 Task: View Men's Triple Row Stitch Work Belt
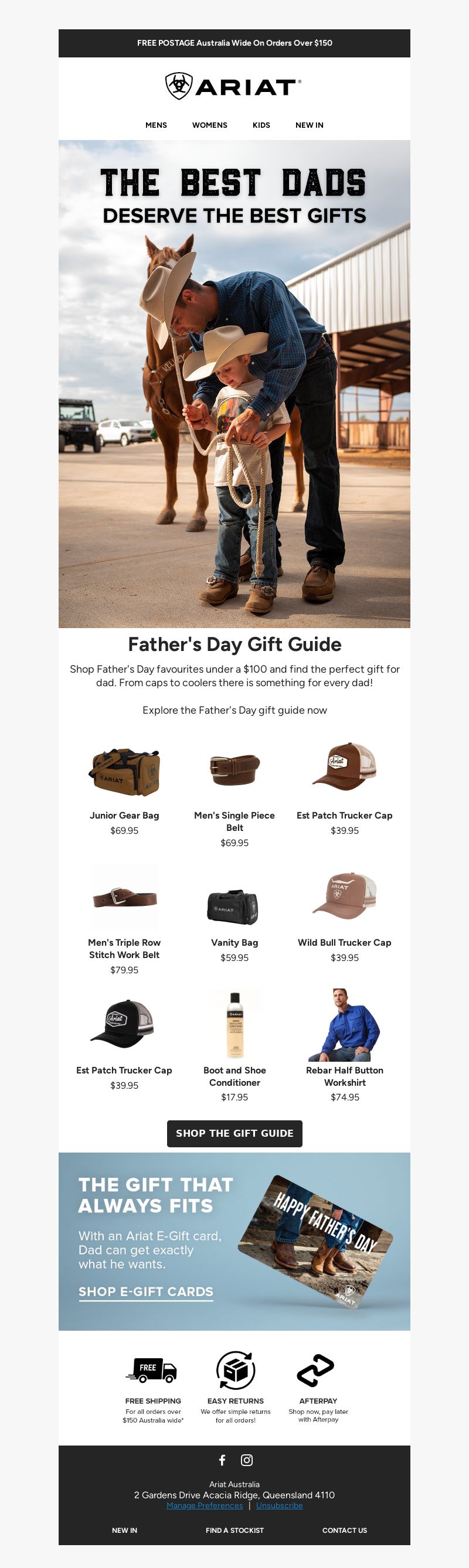[124, 898]
